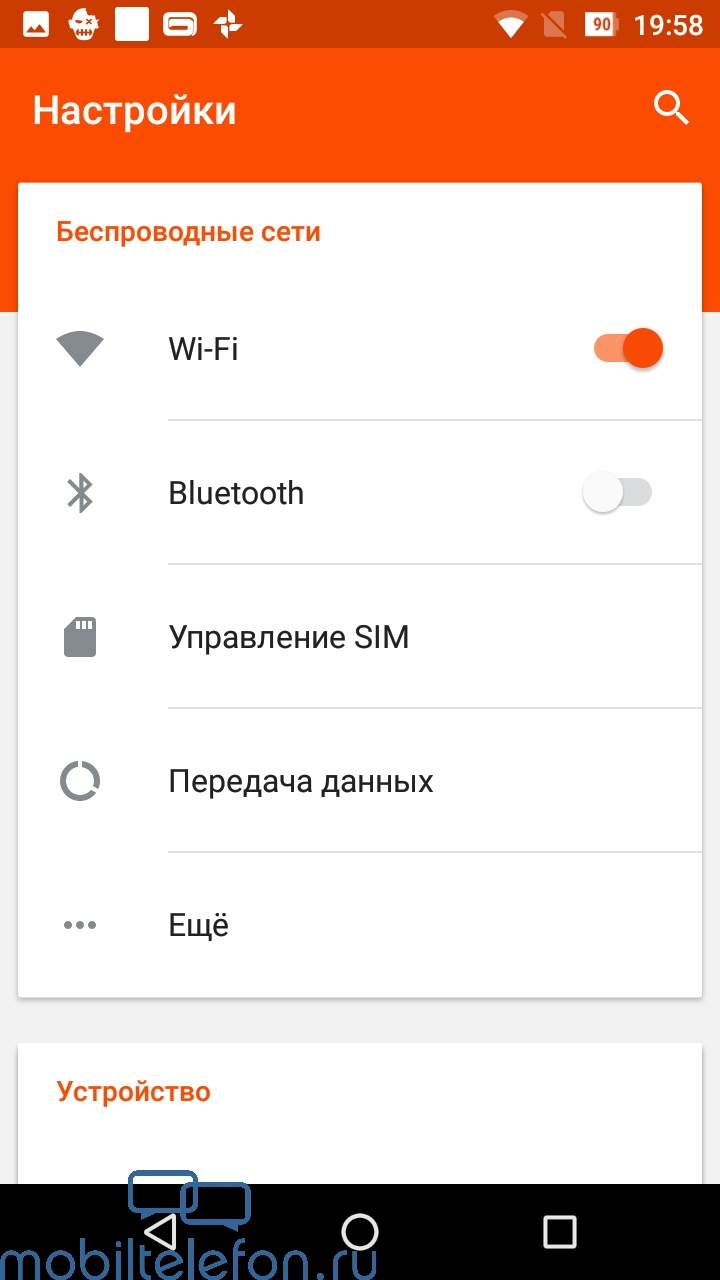Screen dimensions: 720x1280
Task: Enable the Bluetooth switch
Action: click(x=617, y=493)
